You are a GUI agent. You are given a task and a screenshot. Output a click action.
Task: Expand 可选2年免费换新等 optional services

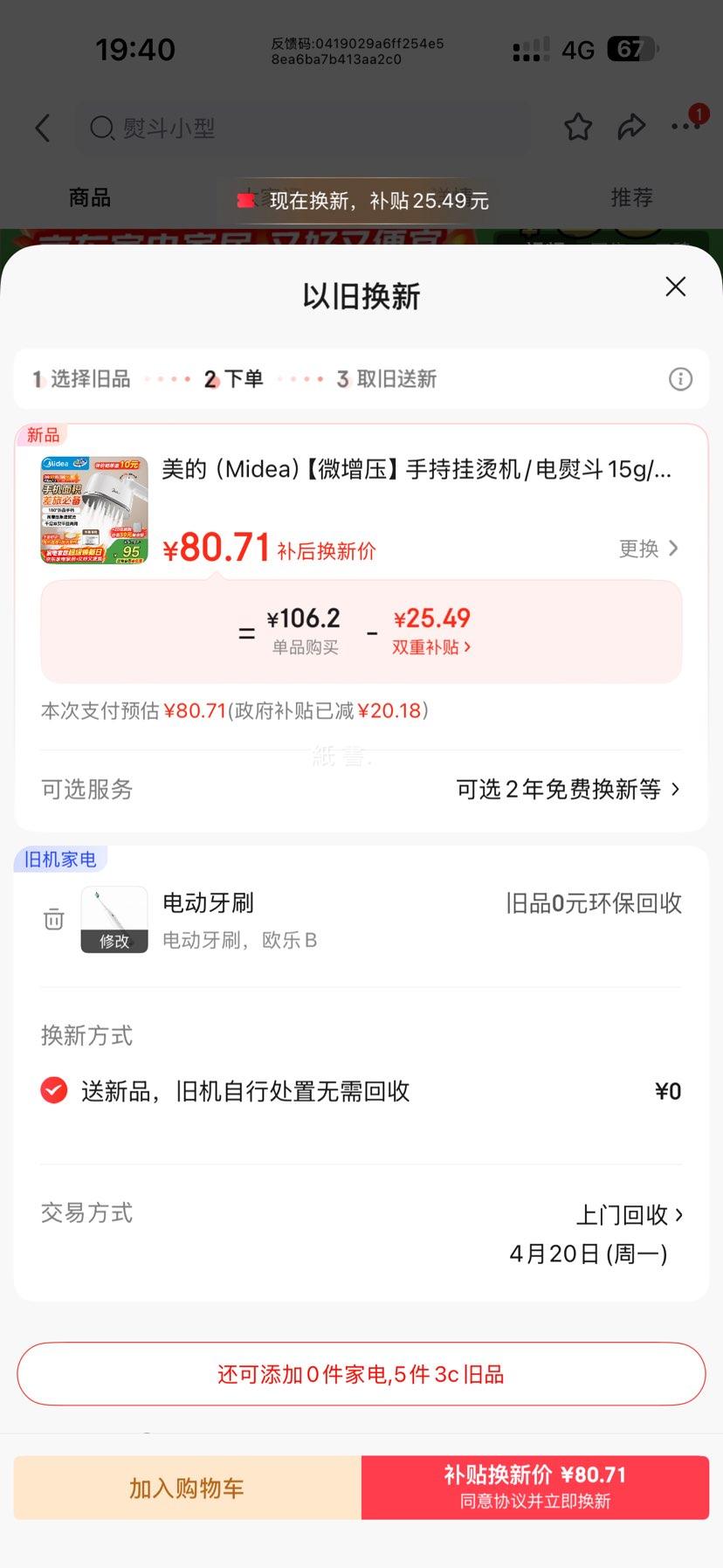click(x=566, y=789)
